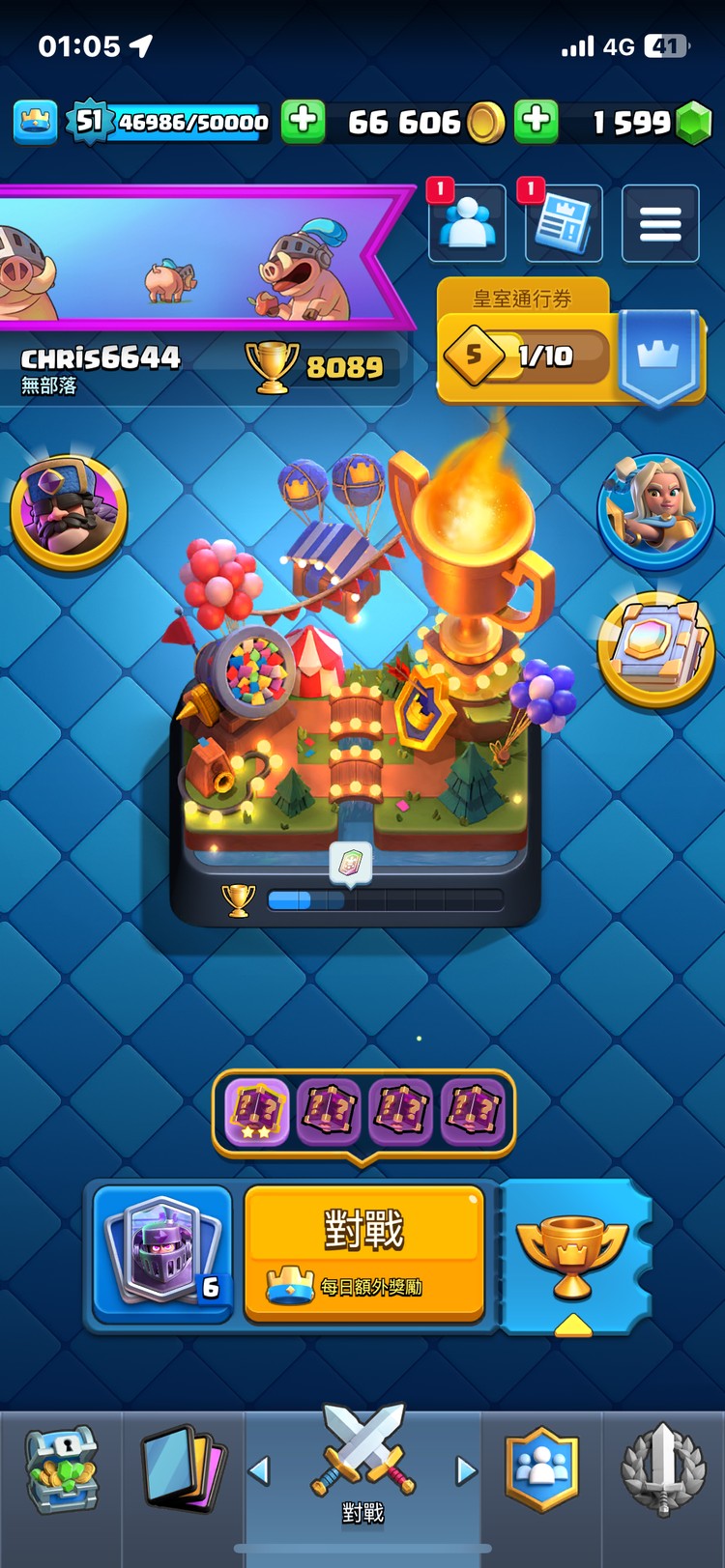Tap the 對戰 battle button
Viewport: 725px width, 1568px height.
pyautogui.click(x=363, y=1252)
